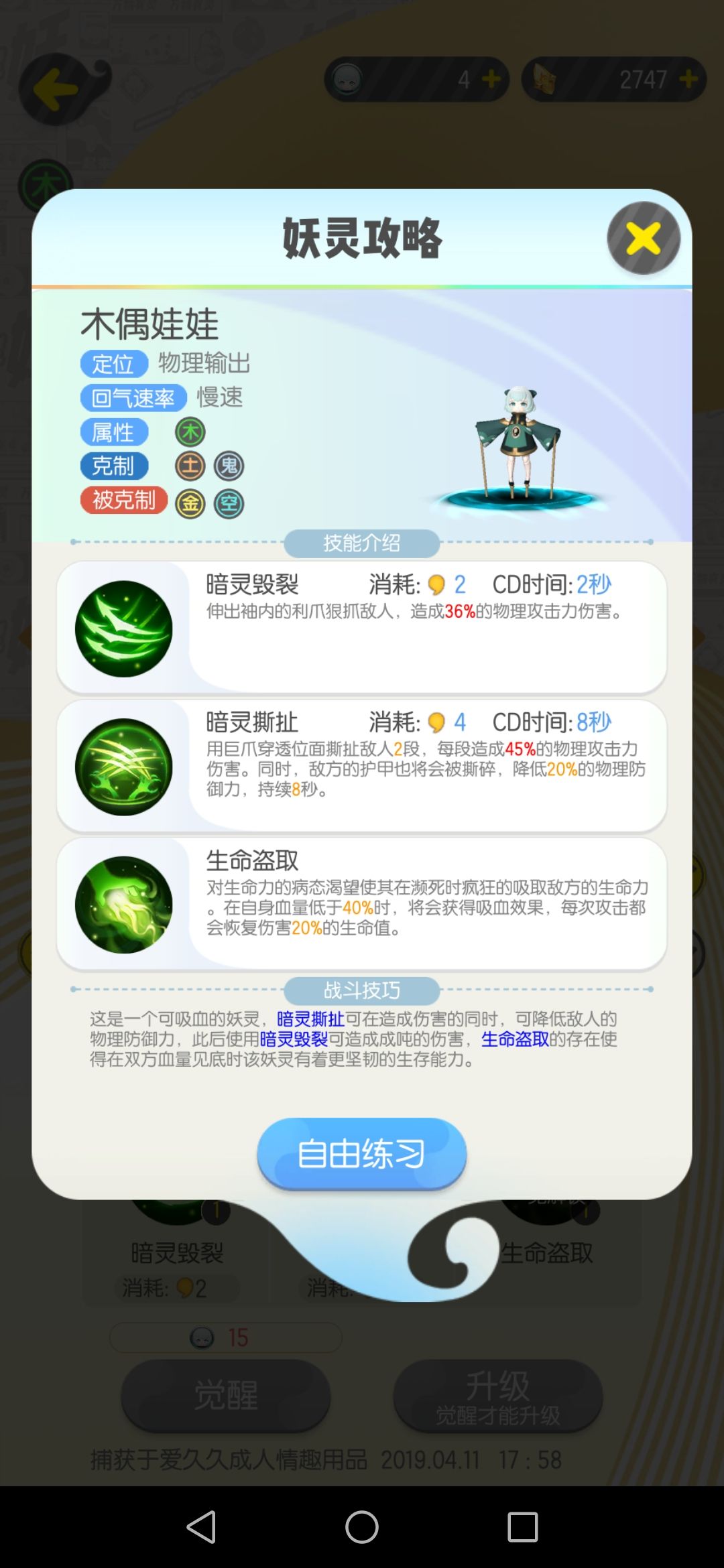Go back with the system back button
Viewport: 724px width, 1568px height.
(200, 1527)
